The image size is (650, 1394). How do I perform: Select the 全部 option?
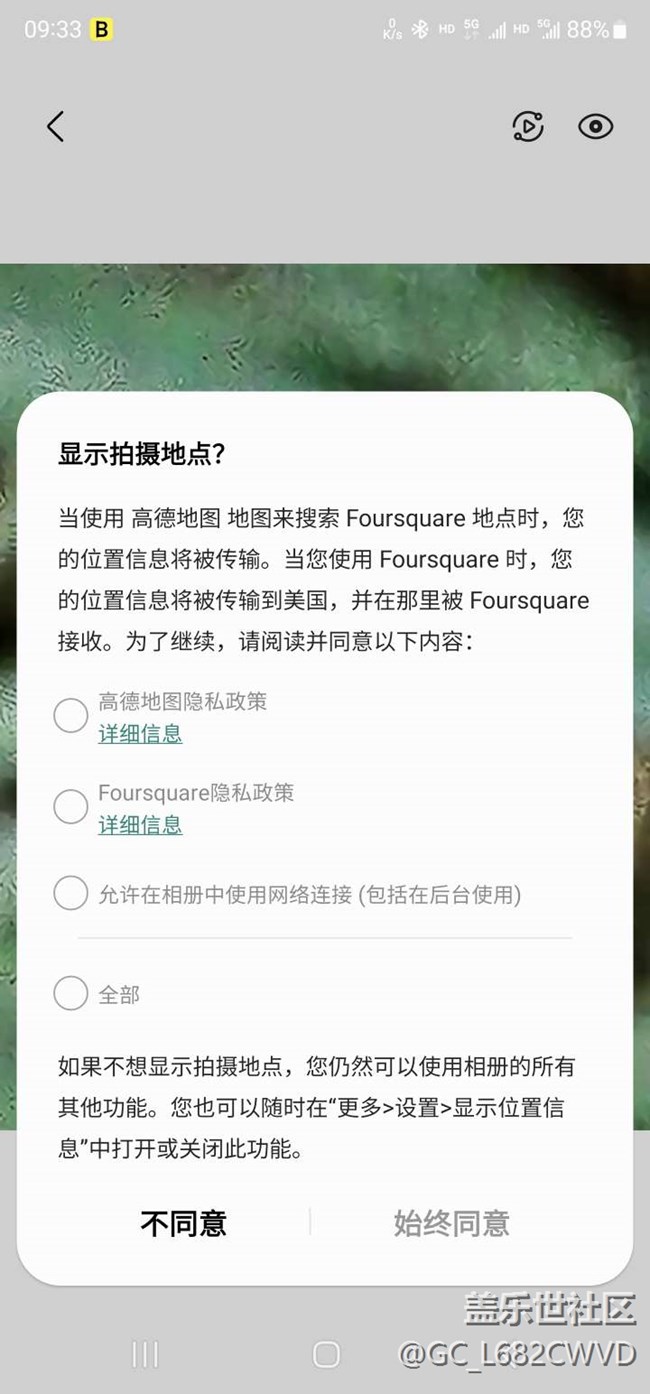(x=71, y=994)
